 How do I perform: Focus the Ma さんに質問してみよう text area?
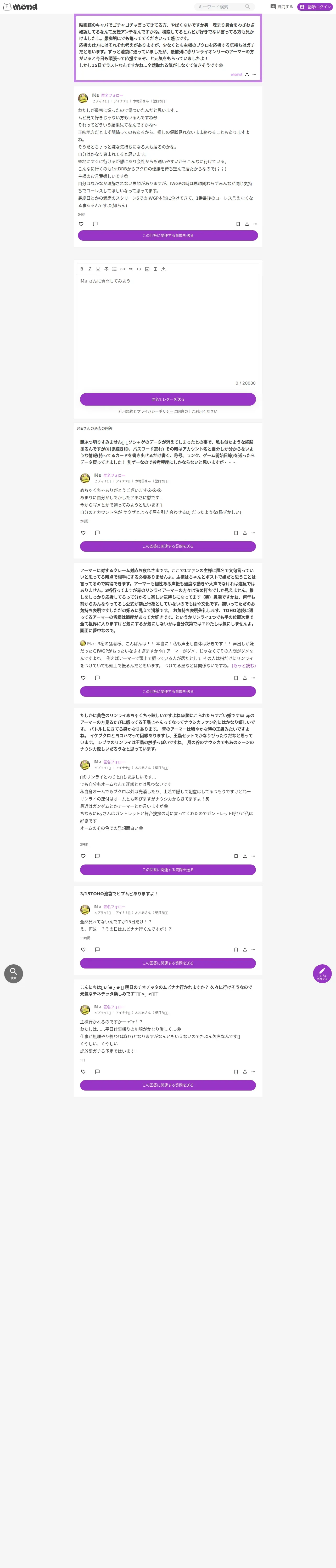click(x=168, y=332)
